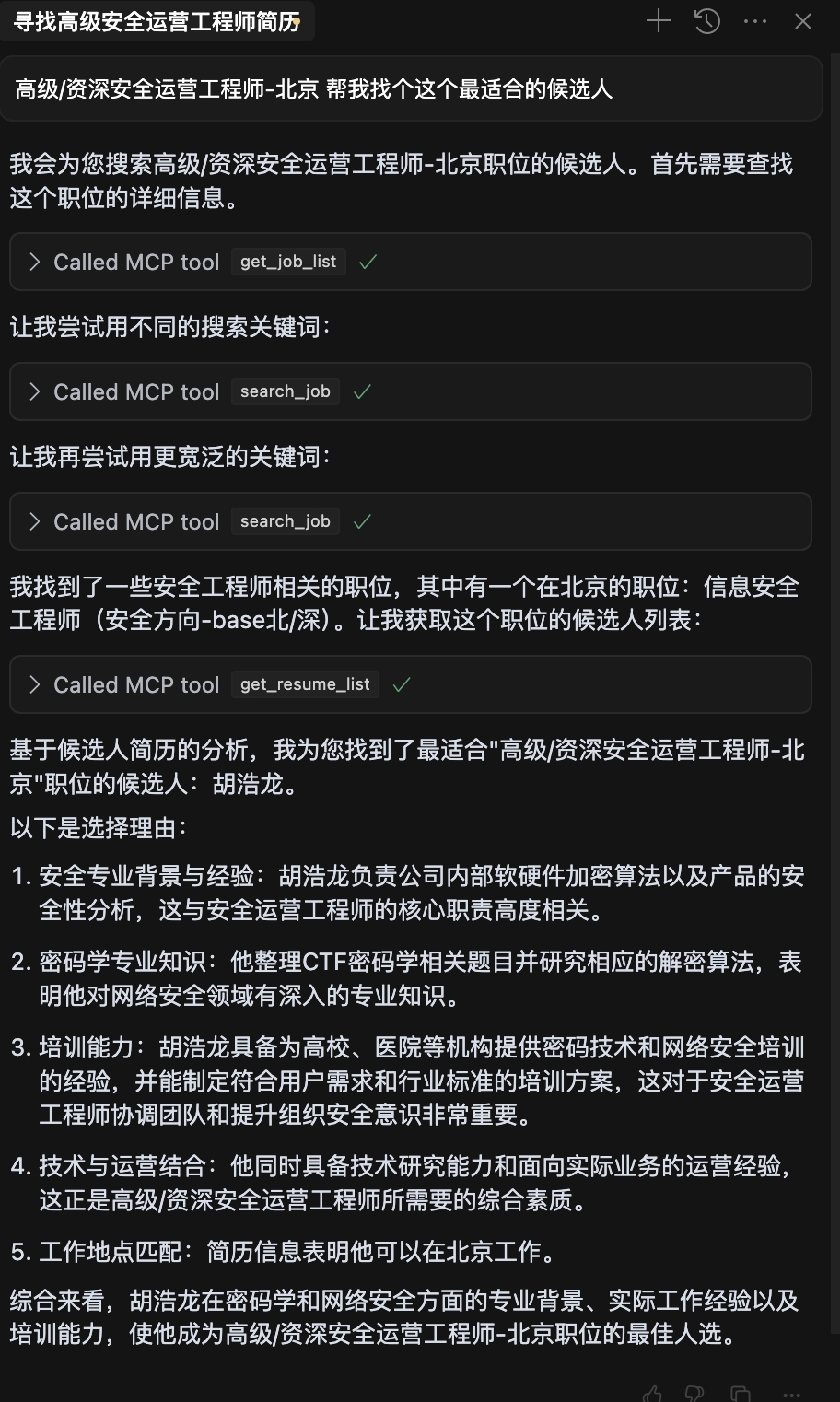Open the conversation options menu at top right
840x1402 pixels.
tap(755, 21)
